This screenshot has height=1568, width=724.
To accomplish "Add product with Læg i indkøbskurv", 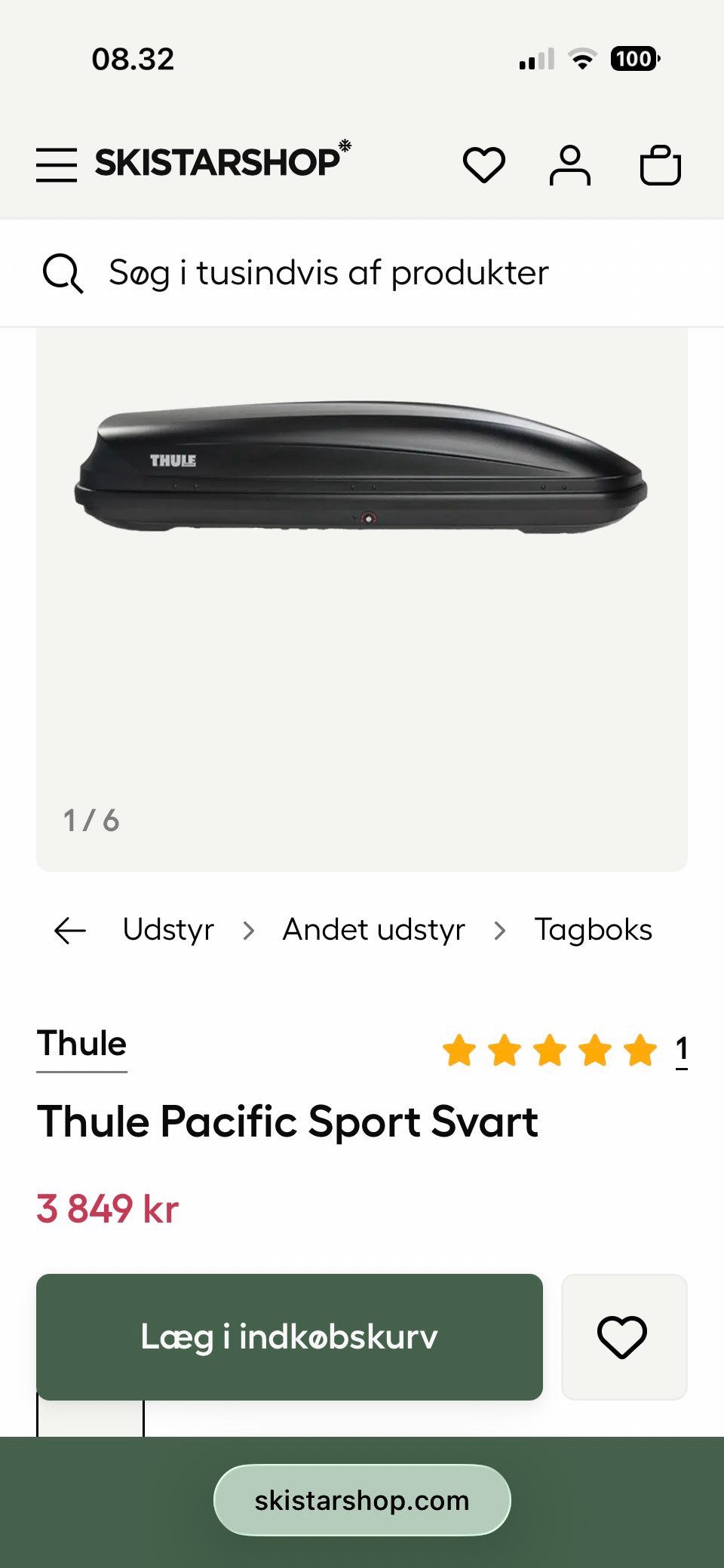I will (290, 1337).
